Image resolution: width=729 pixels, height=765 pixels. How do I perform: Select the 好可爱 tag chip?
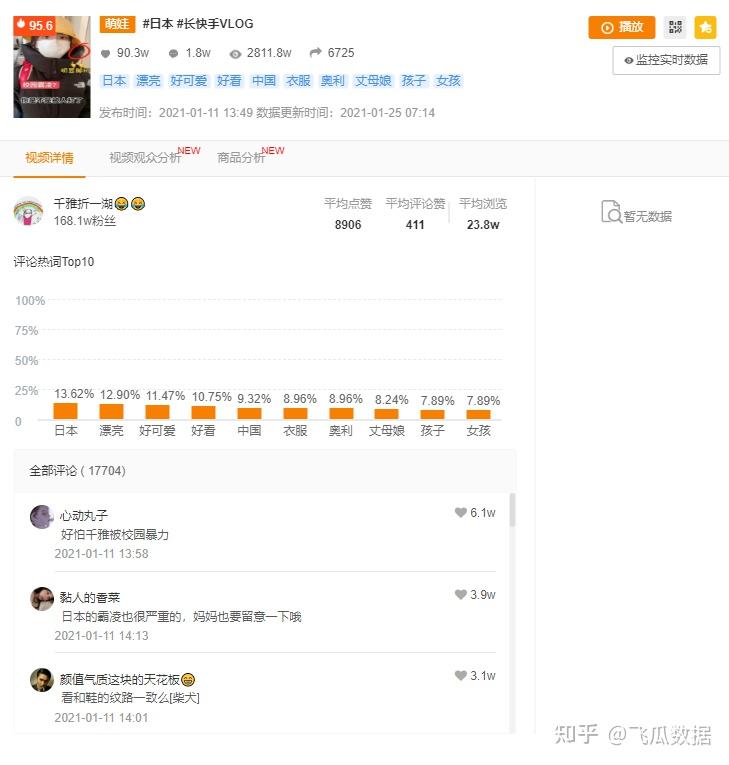(187, 81)
